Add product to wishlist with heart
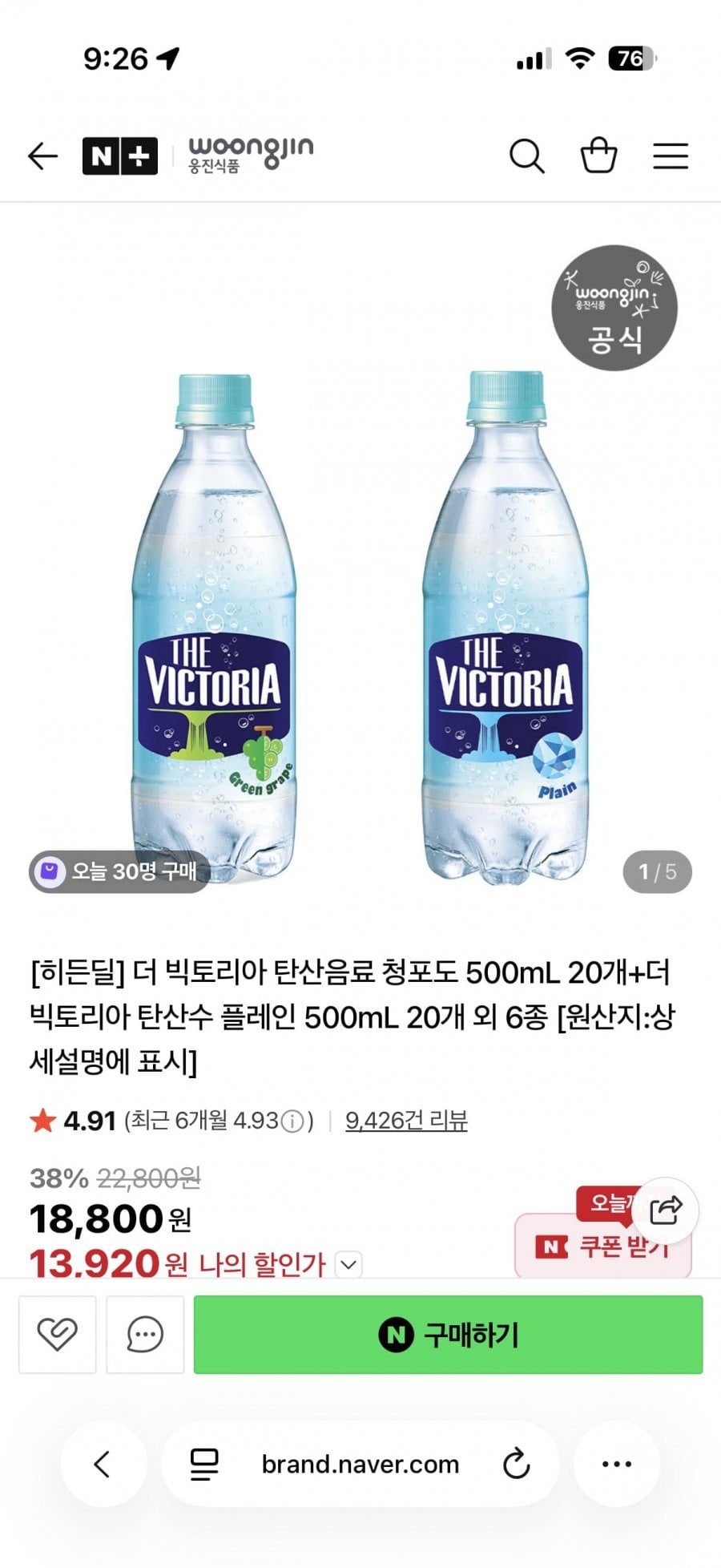The height and width of the screenshot is (1568, 721). click(x=58, y=1334)
